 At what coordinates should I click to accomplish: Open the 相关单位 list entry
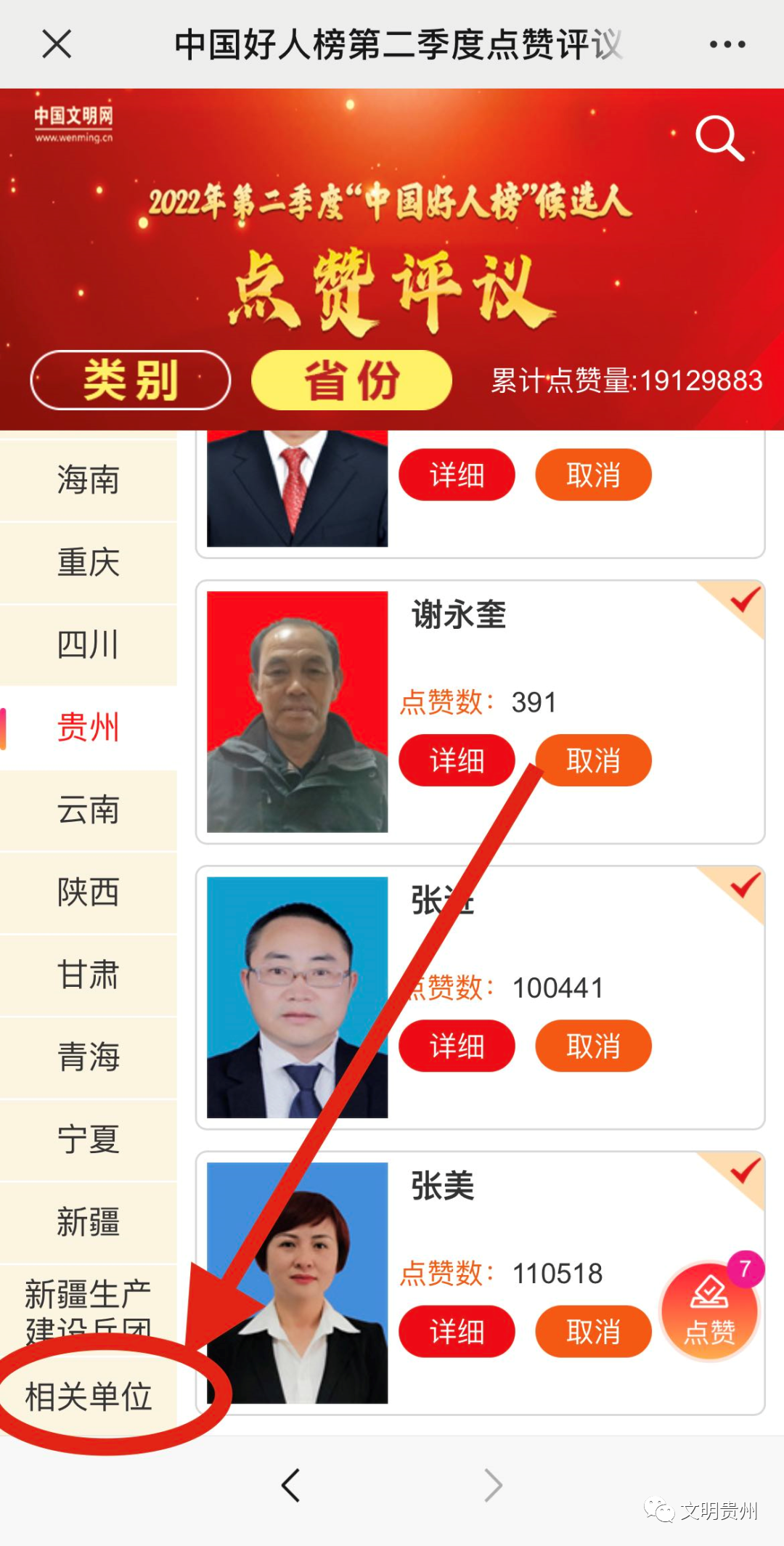(88, 1396)
